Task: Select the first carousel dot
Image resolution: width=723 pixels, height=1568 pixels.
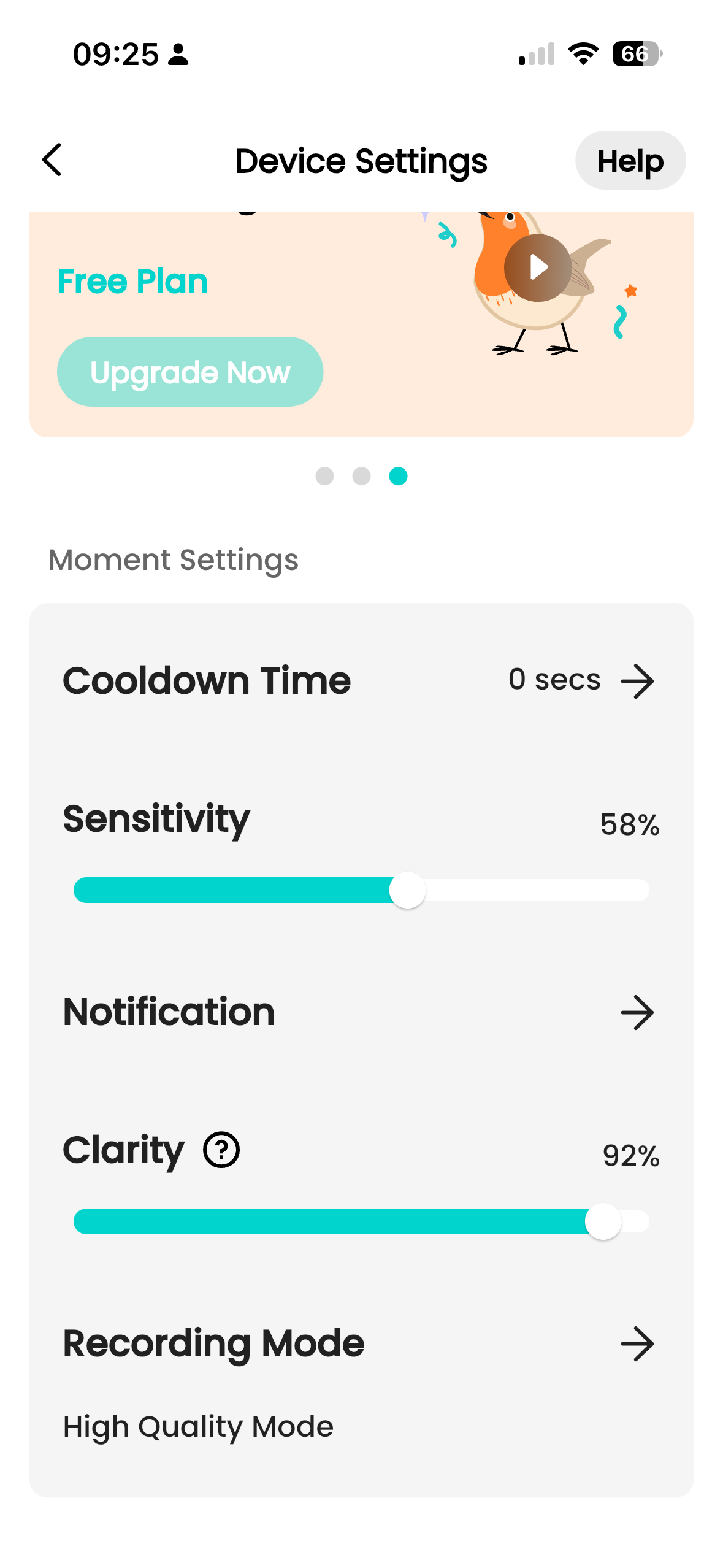Action: pos(324,476)
